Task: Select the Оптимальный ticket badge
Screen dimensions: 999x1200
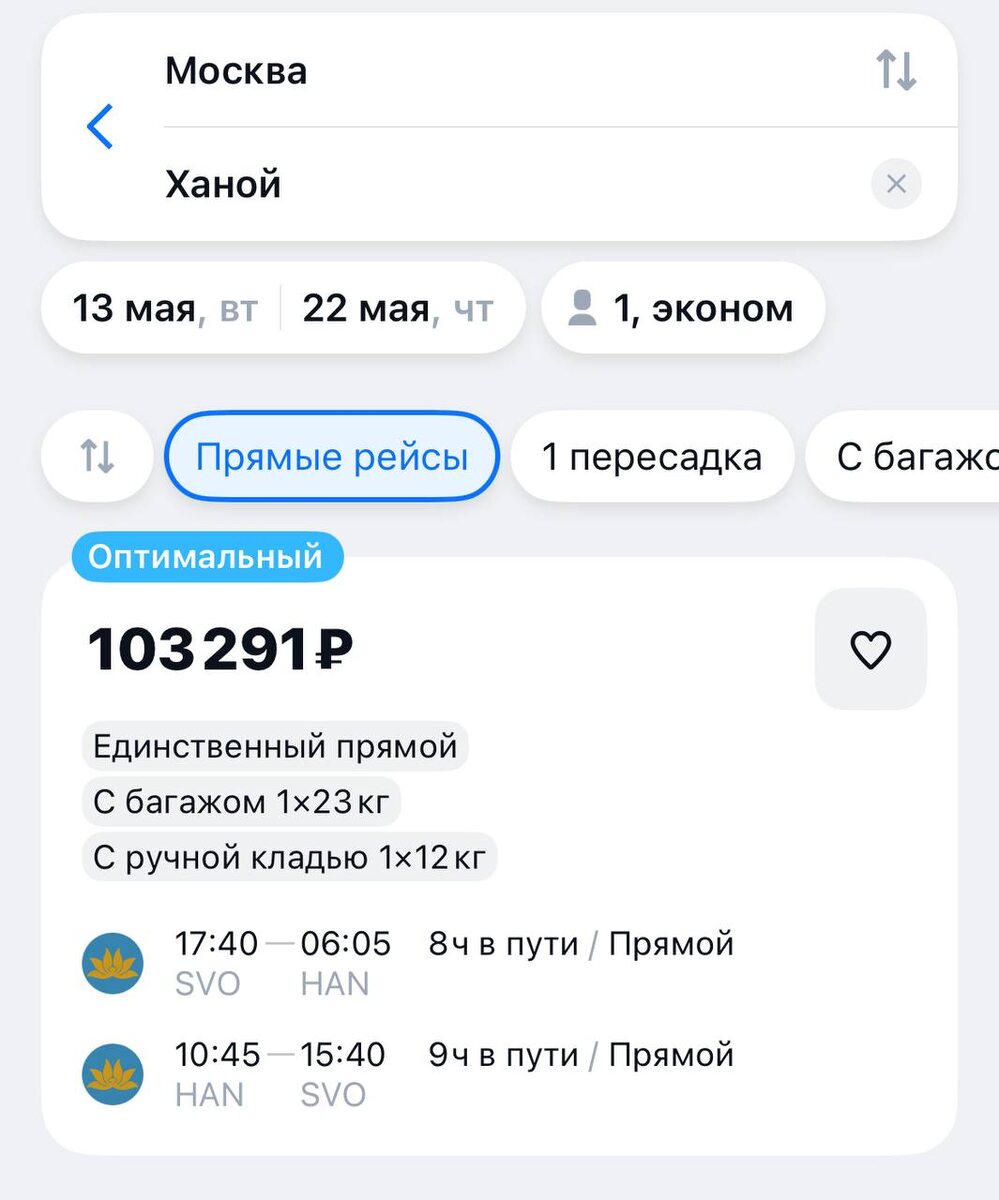Action: [207, 558]
